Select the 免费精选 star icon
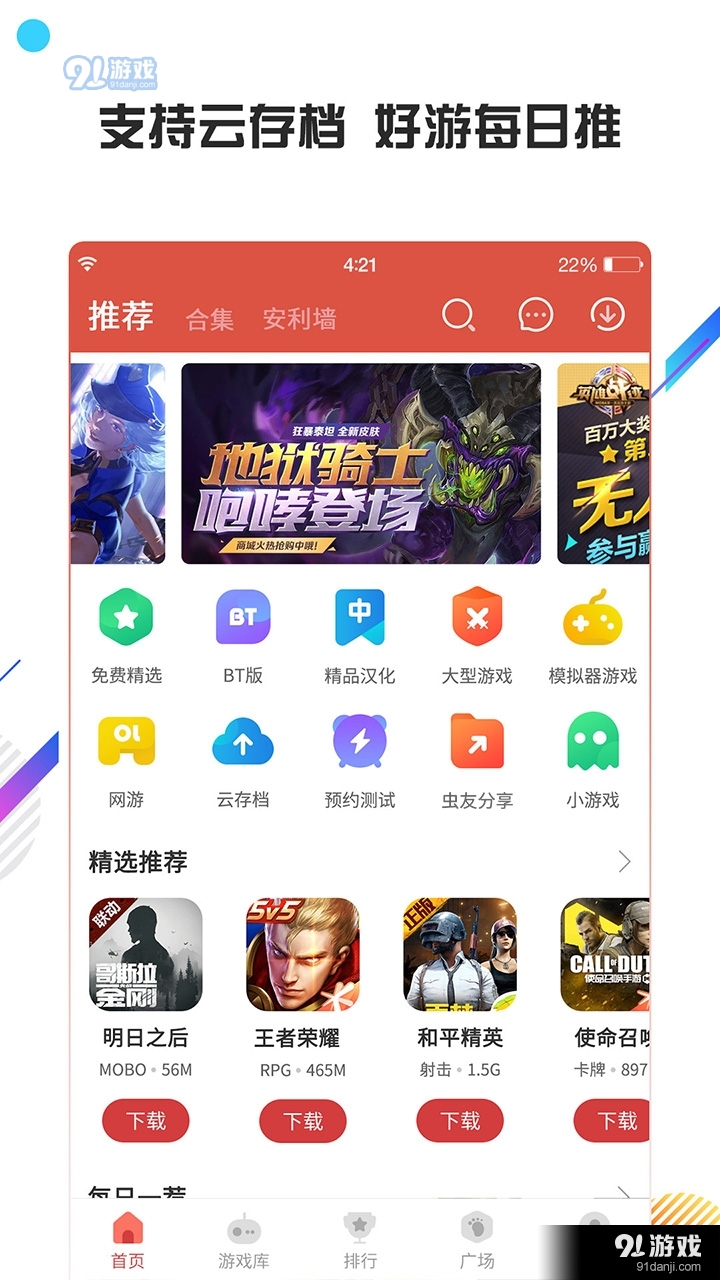The width and height of the screenshot is (720, 1280). tap(126, 620)
